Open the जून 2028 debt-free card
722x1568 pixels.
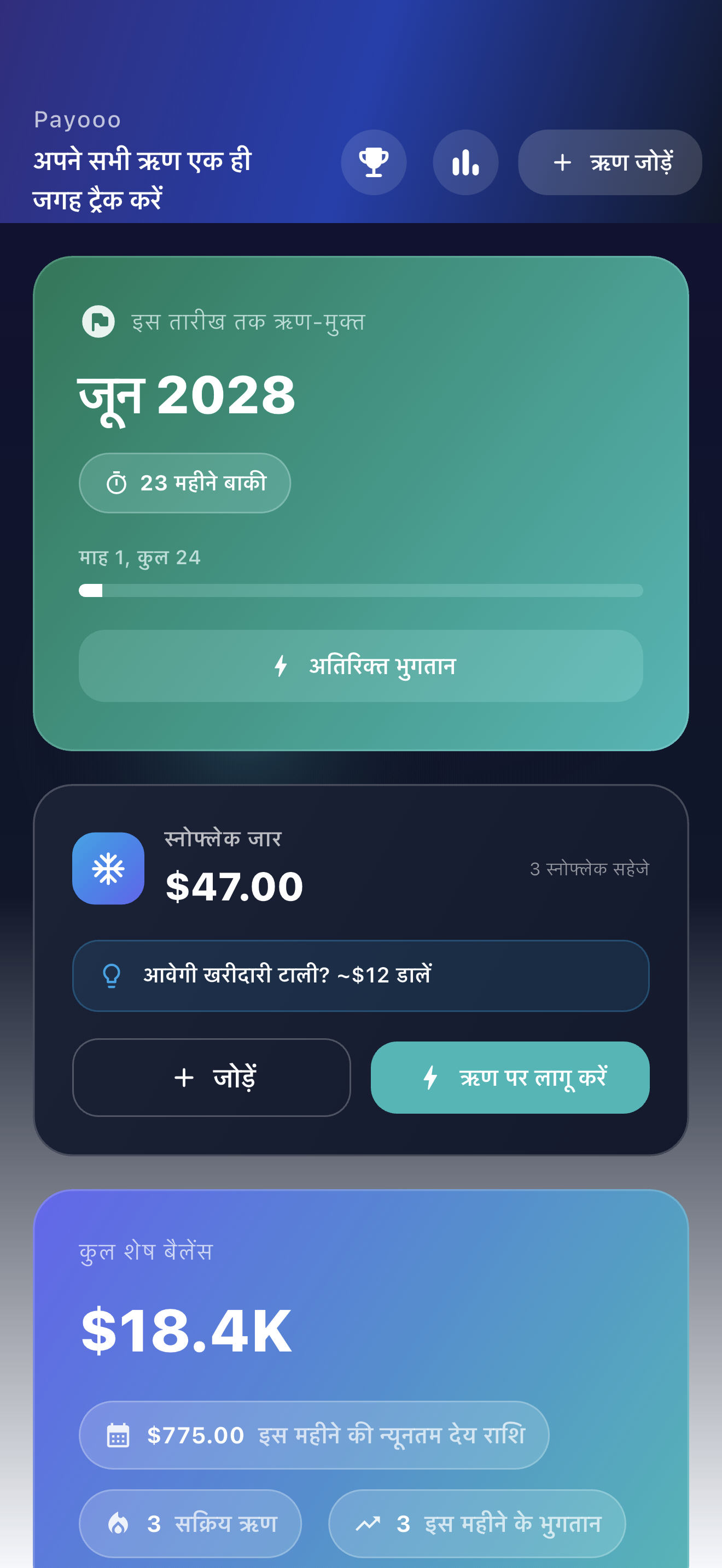tap(361, 504)
